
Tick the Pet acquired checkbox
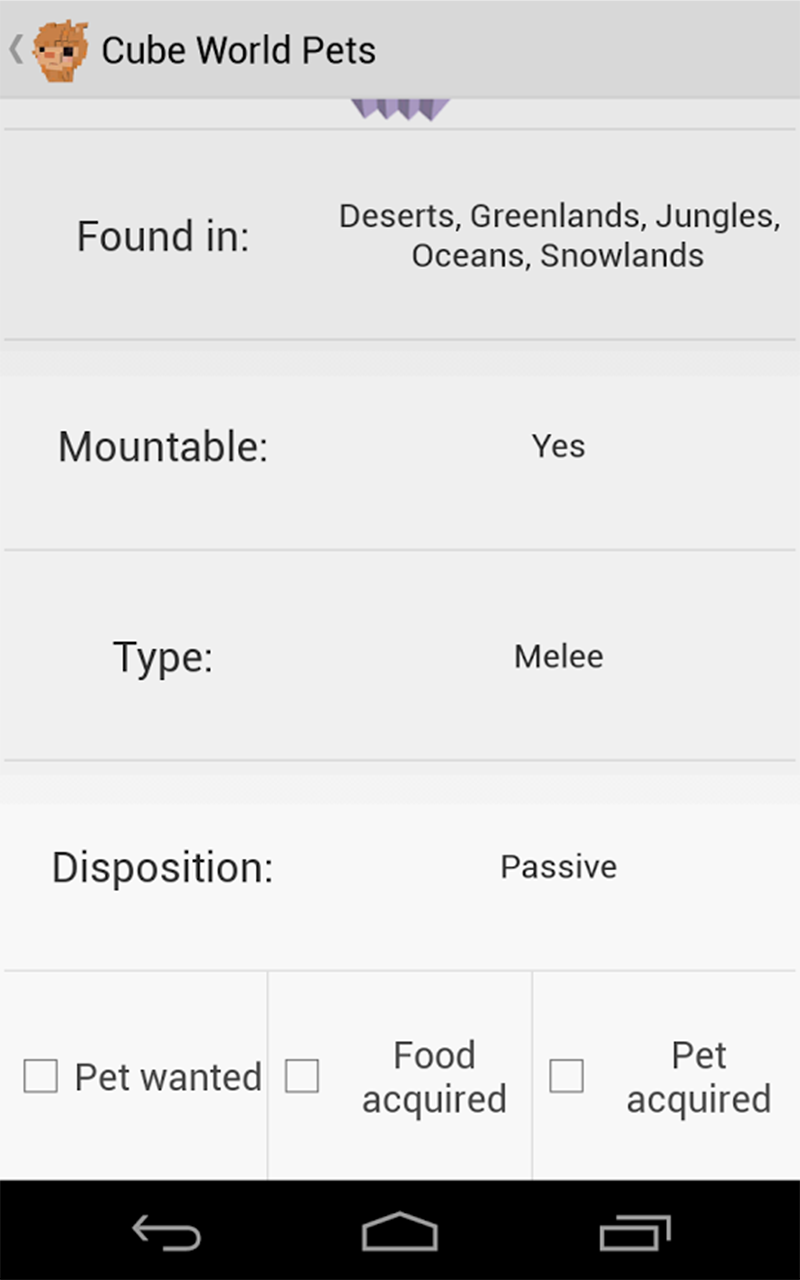click(x=566, y=1077)
